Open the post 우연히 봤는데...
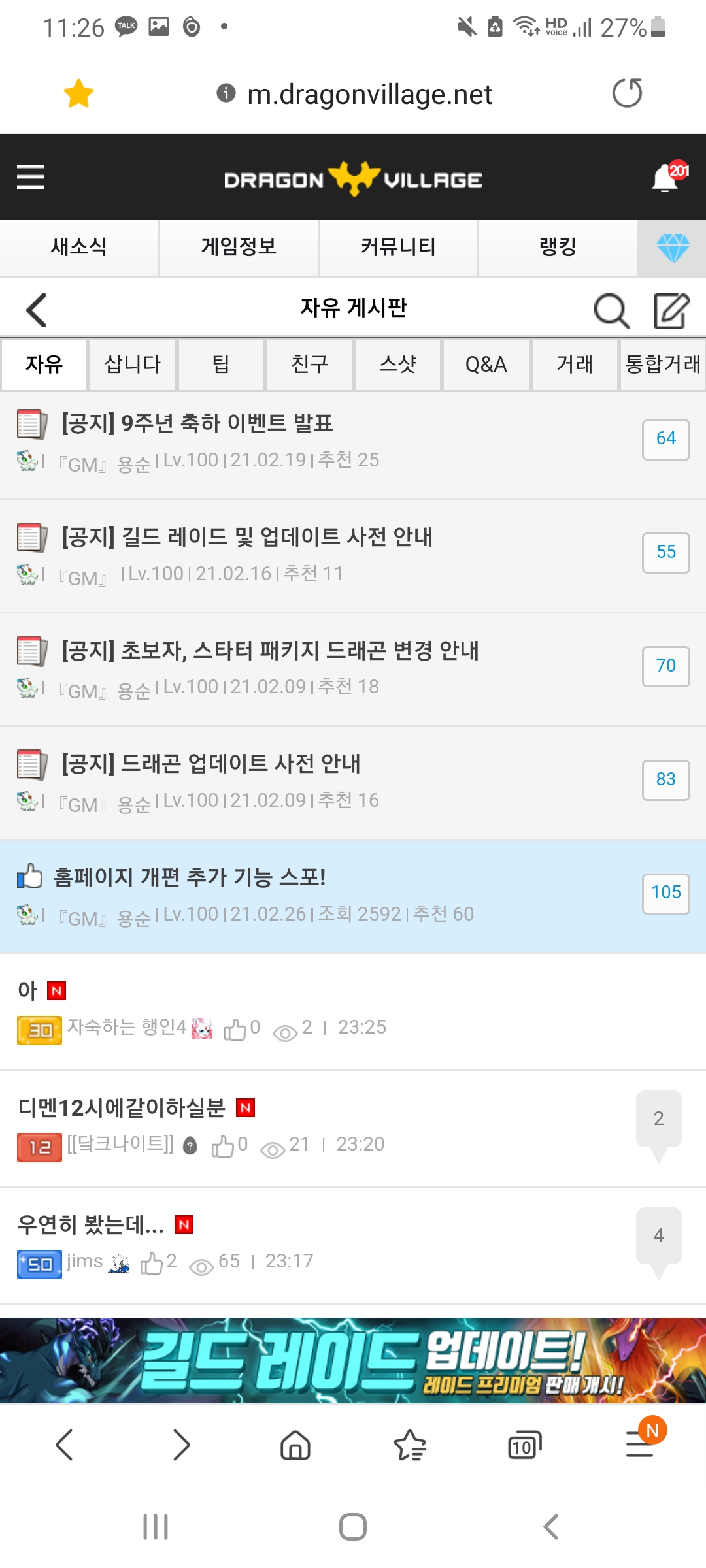The width and height of the screenshot is (706, 1568). [91, 1224]
